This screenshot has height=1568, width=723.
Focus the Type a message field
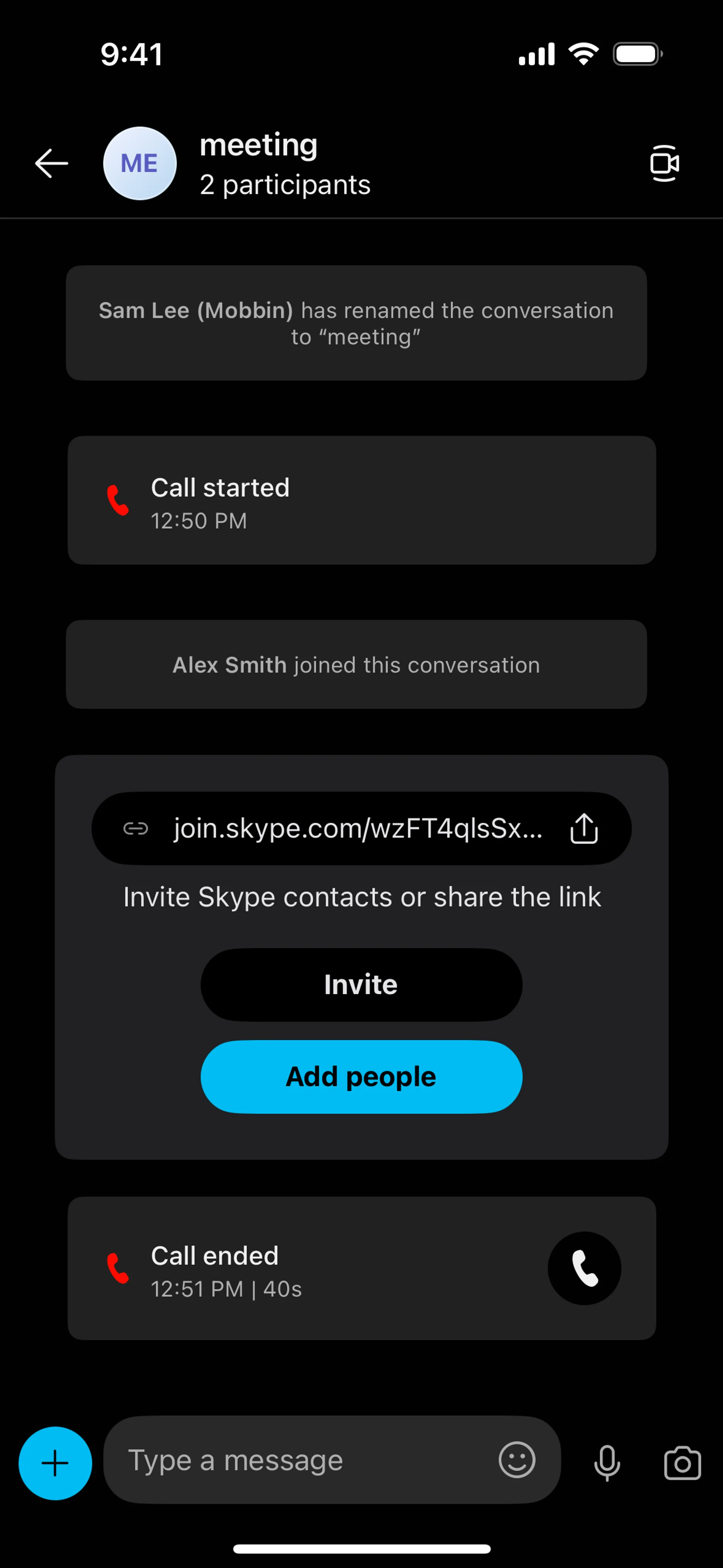pyautogui.click(x=304, y=1460)
